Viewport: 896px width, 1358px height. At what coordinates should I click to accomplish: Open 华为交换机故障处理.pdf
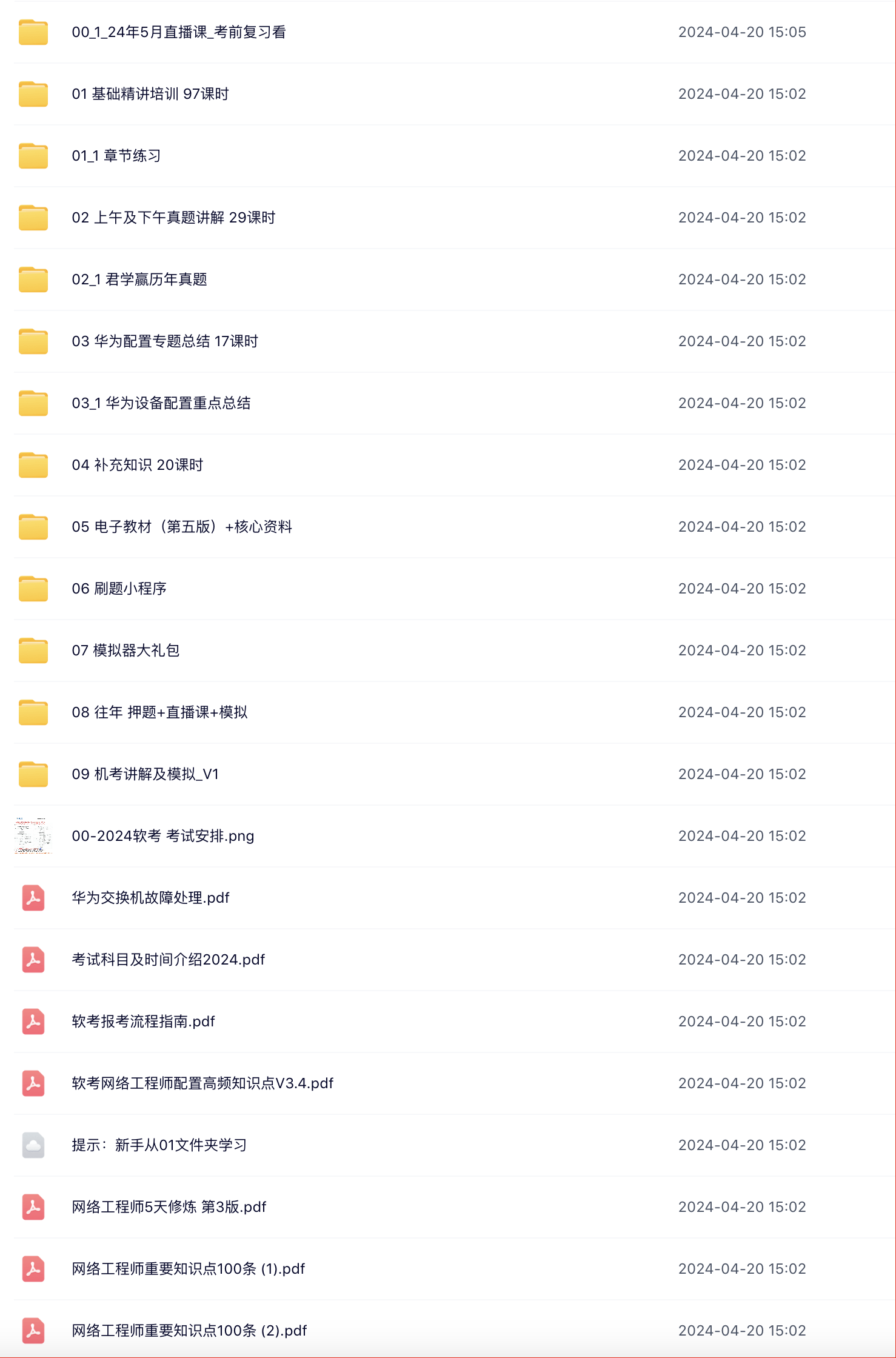tap(150, 898)
